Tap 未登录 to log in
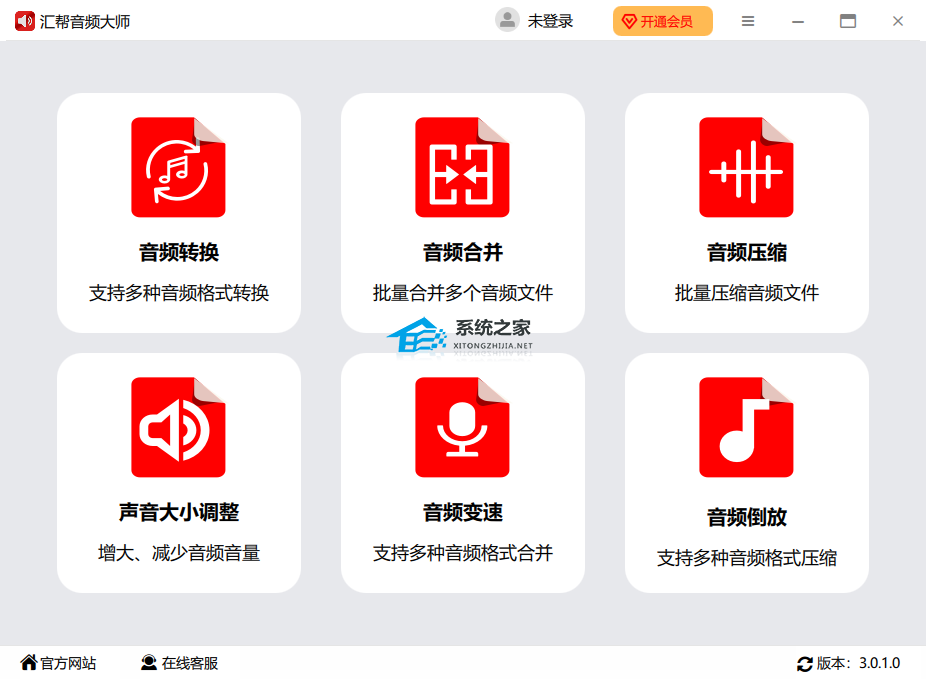Viewport: 926px width, 679px height. pos(549,21)
